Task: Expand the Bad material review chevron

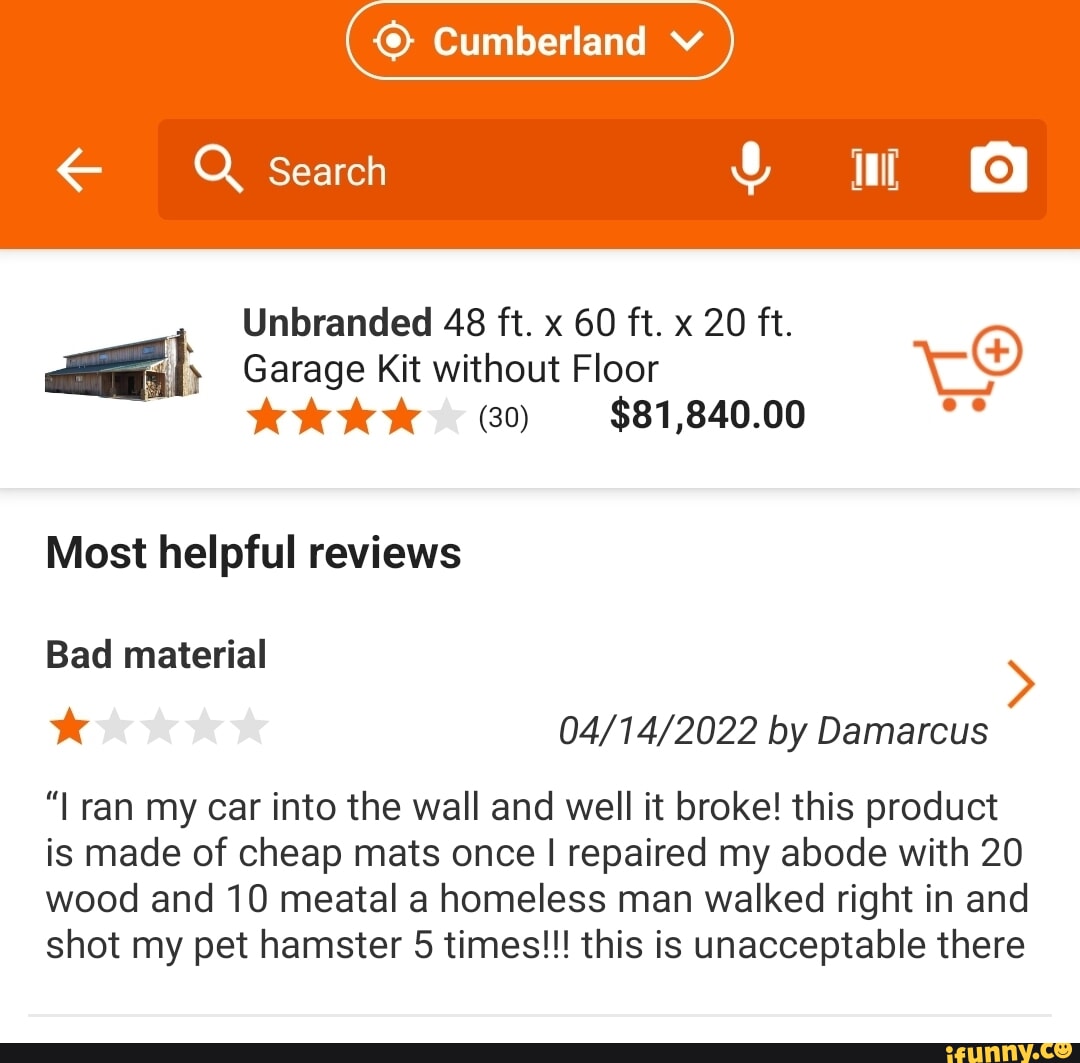Action: (x=1019, y=684)
